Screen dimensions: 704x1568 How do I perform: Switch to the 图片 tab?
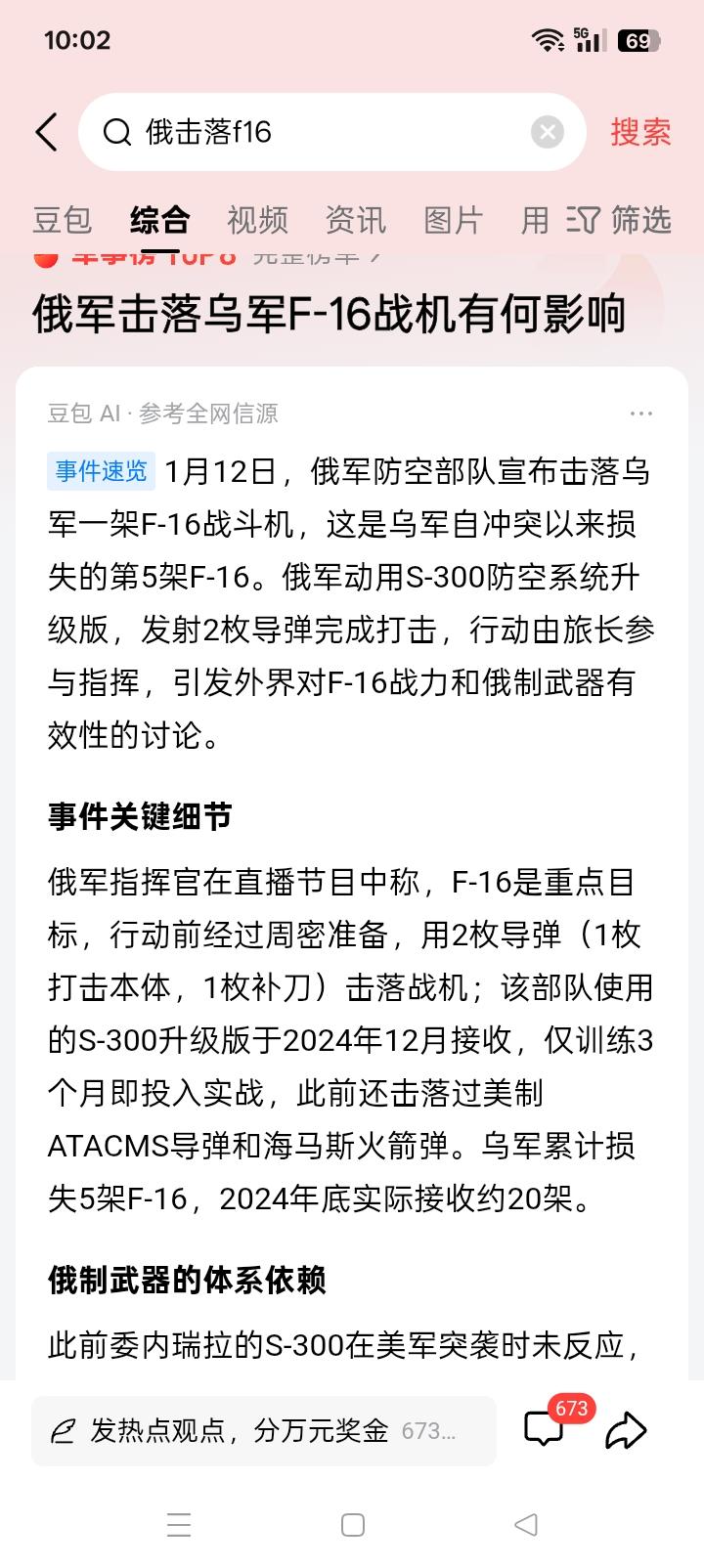point(454,221)
